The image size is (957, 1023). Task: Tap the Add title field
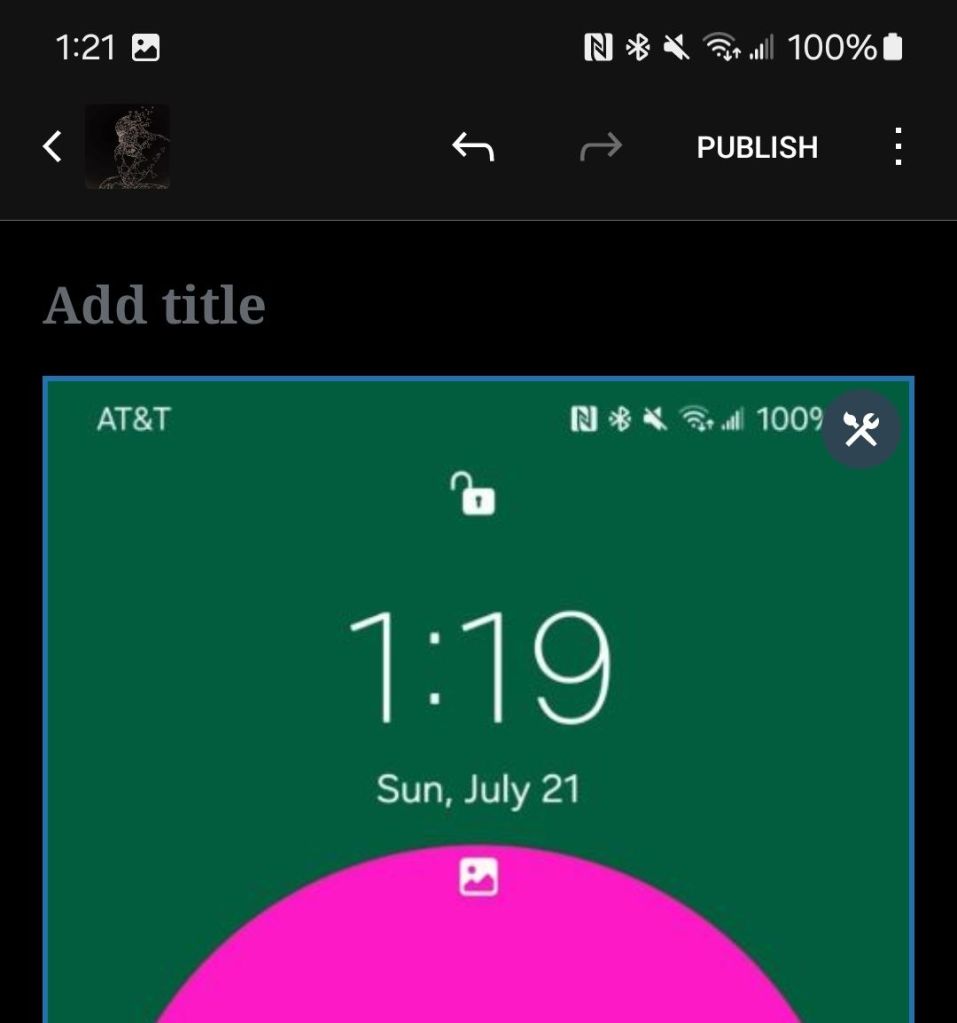tap(155, 305)
